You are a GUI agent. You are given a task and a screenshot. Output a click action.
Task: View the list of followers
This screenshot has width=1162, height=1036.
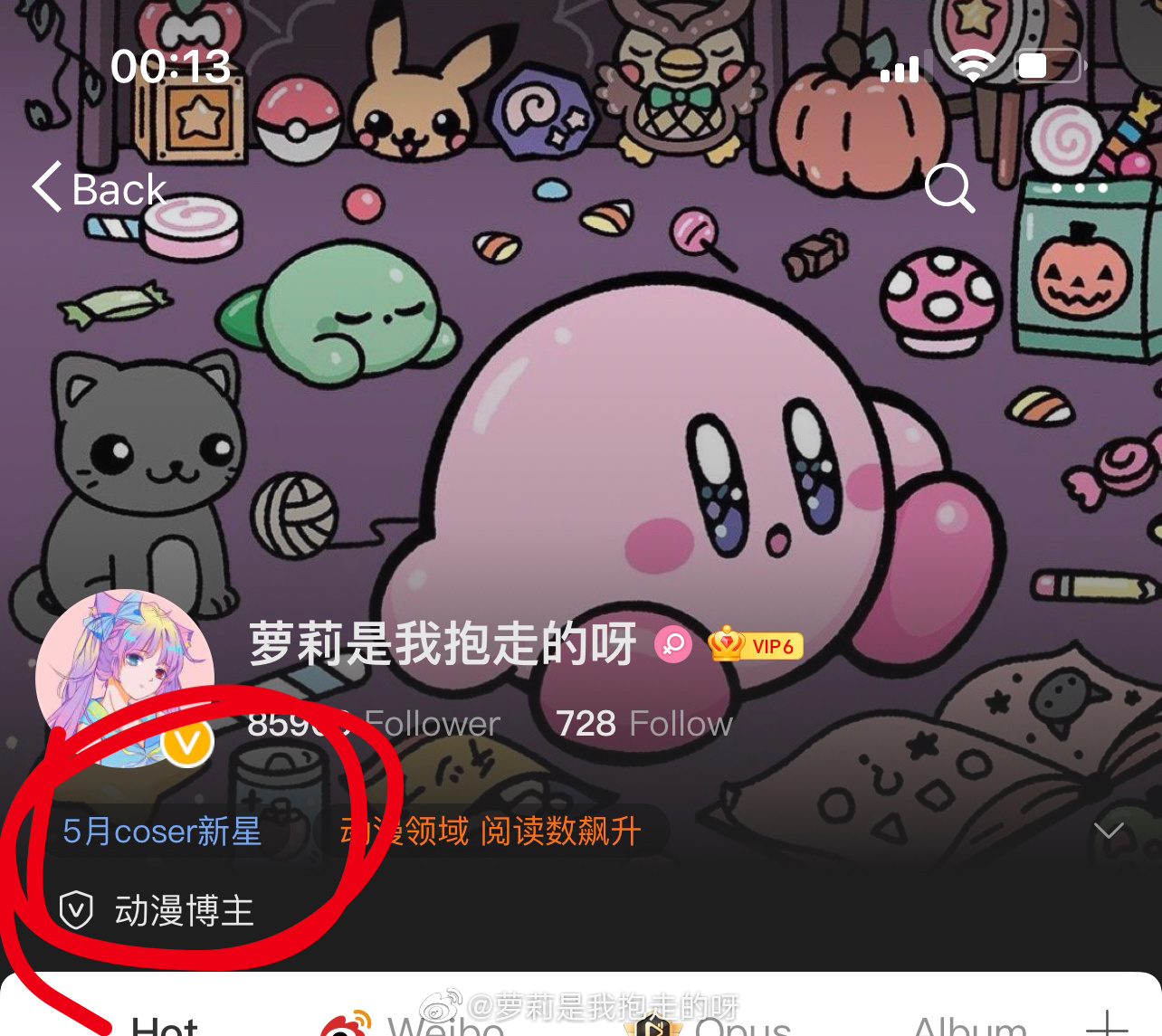pos(374,724)
